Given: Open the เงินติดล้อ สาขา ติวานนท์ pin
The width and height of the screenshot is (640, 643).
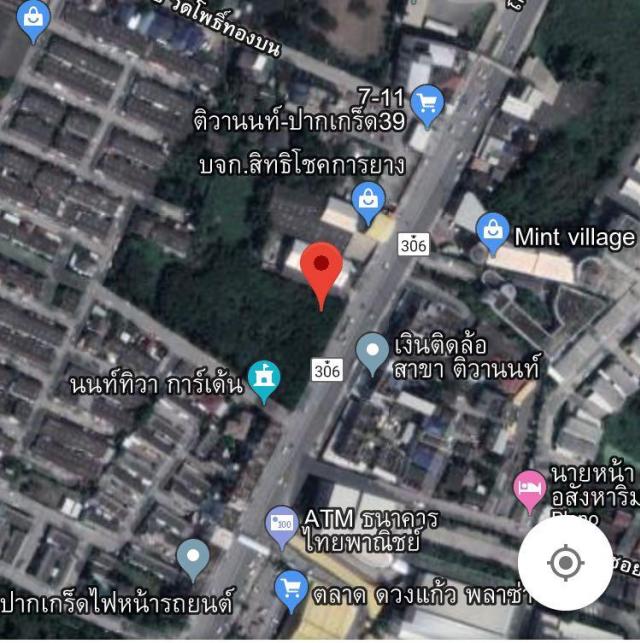Looking at the screenshot, I should pos(372,351).
